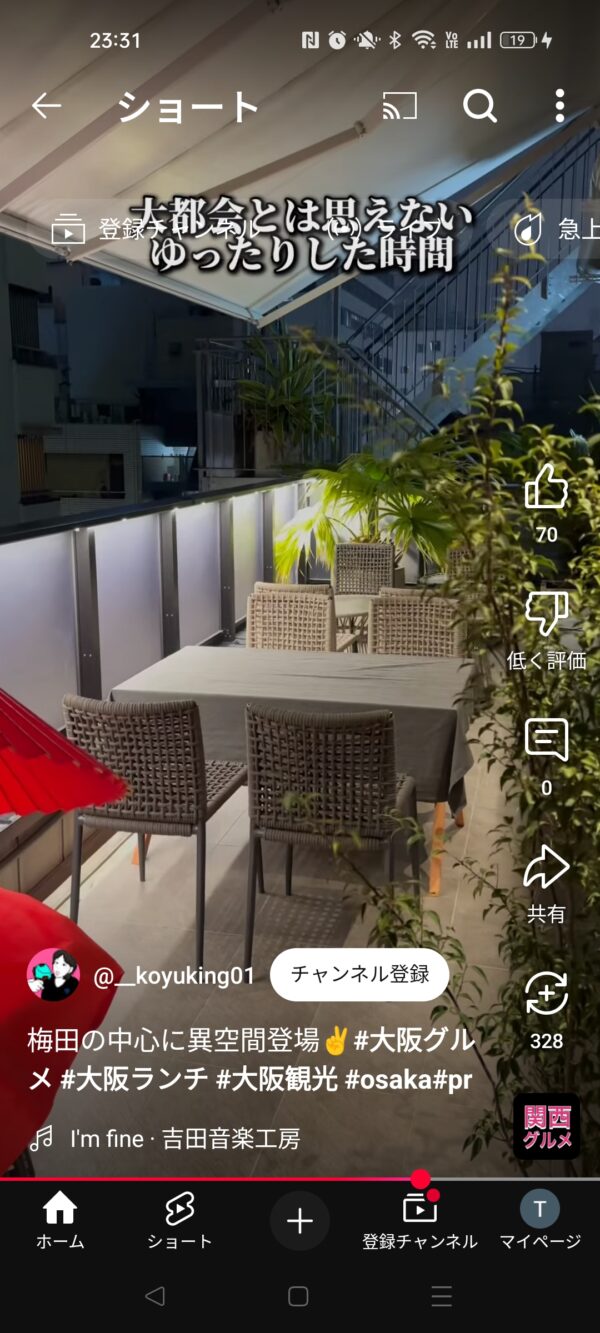Cast the video to a device
Image resolution: width=600 pixels, height=1333 pixels.
(x=399, y=106)
